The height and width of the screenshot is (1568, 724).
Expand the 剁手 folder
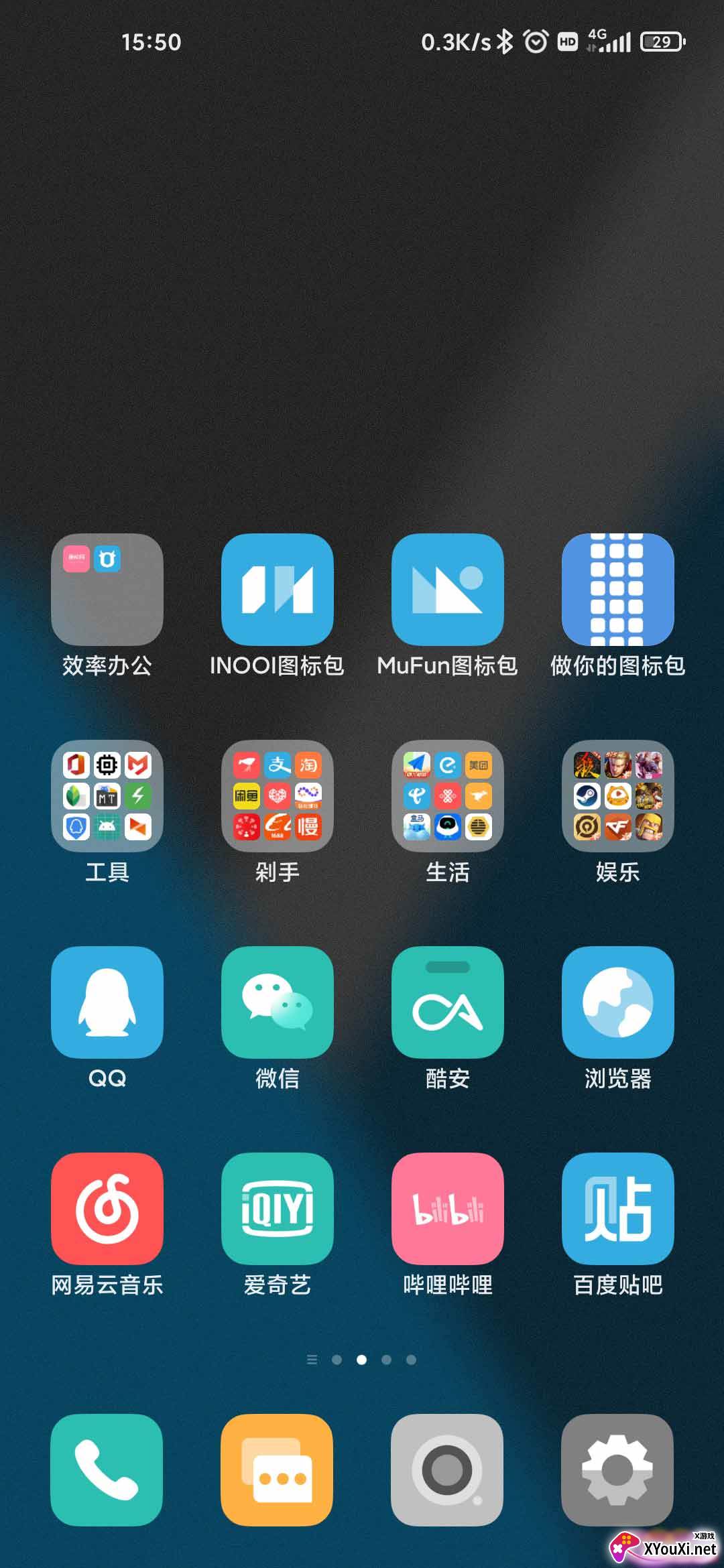(277, 797)
